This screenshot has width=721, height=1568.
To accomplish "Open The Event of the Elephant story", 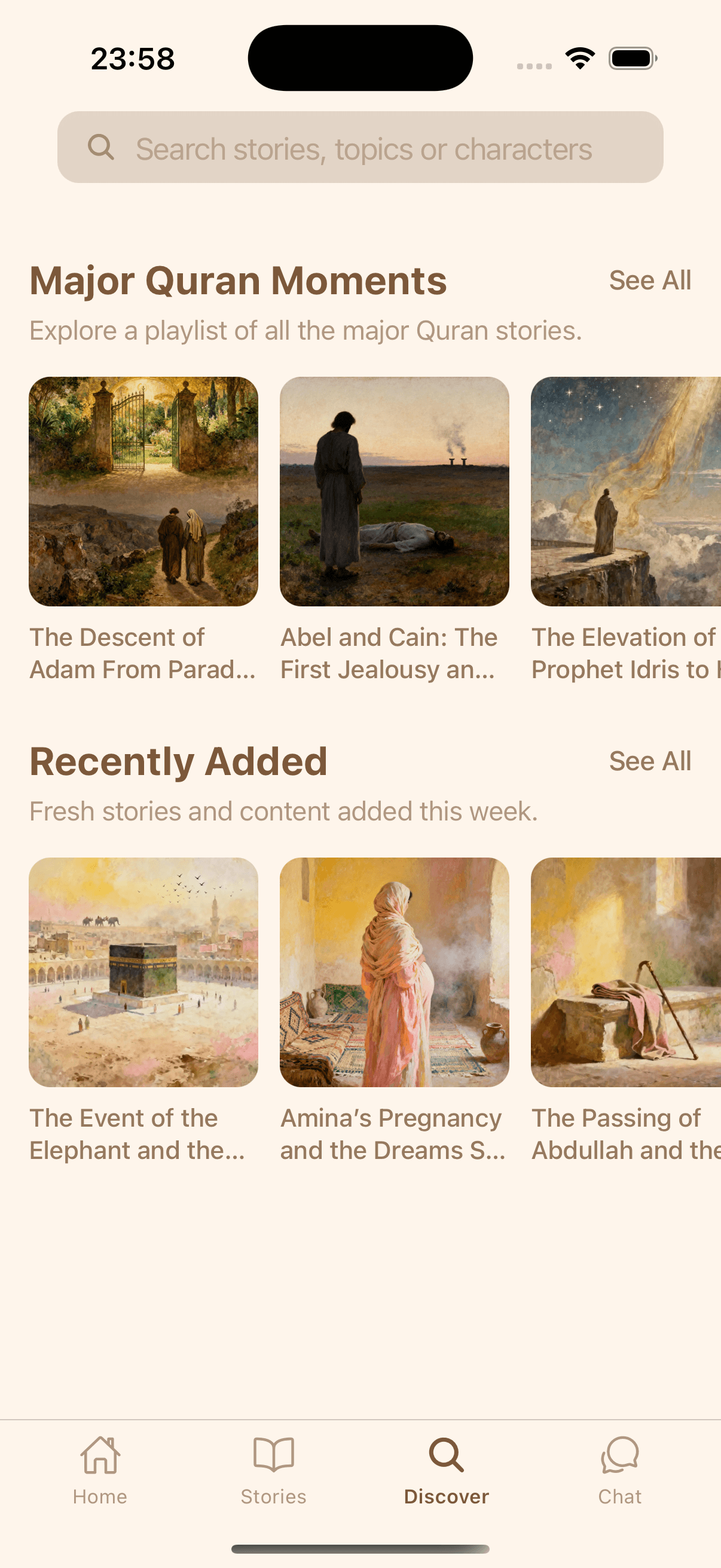I will [143, 972].
